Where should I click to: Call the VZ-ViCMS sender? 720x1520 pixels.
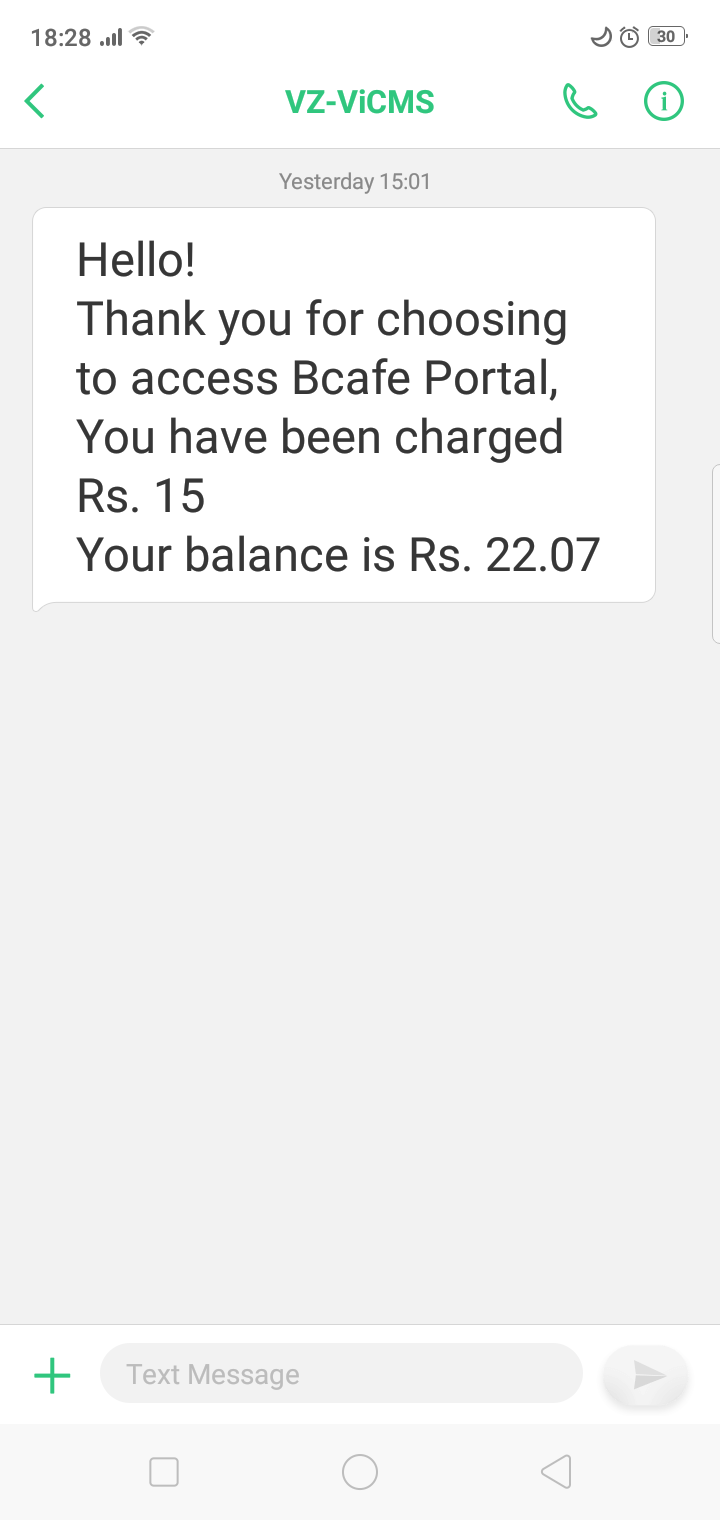[x=580, y=101]
